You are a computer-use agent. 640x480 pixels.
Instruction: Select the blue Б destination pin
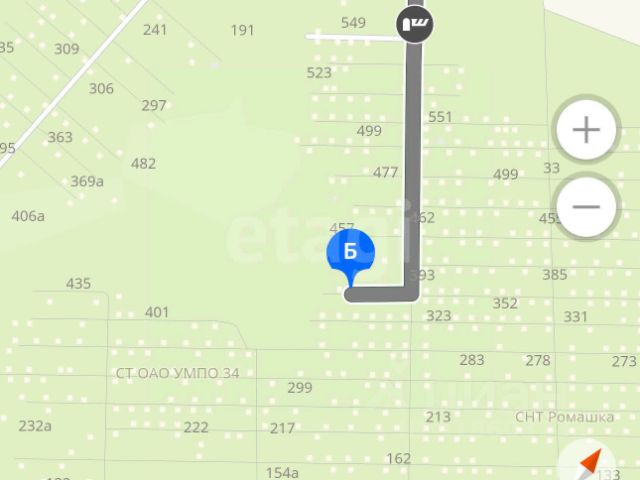[x=350, y=253]
